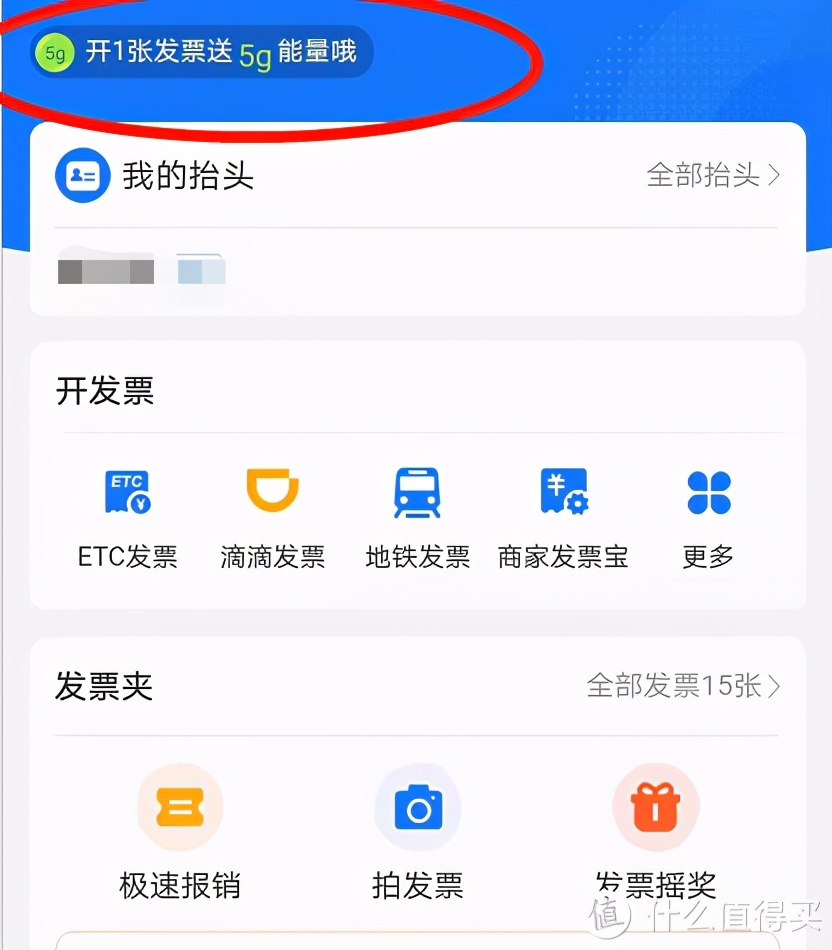Tap the green 5g energy badge
This screenshot has height=950, width=832.
click(x=54, y=52)
